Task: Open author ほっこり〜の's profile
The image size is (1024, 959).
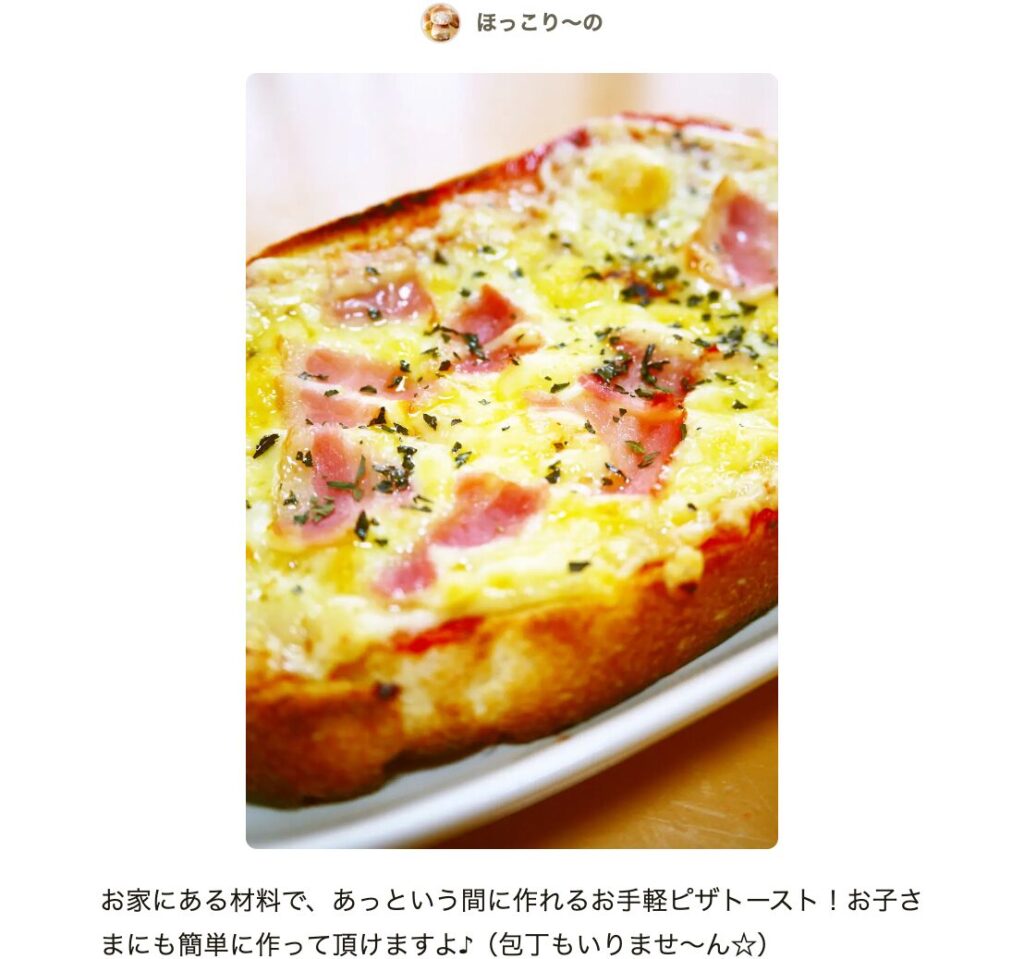Action: (538, 23)
